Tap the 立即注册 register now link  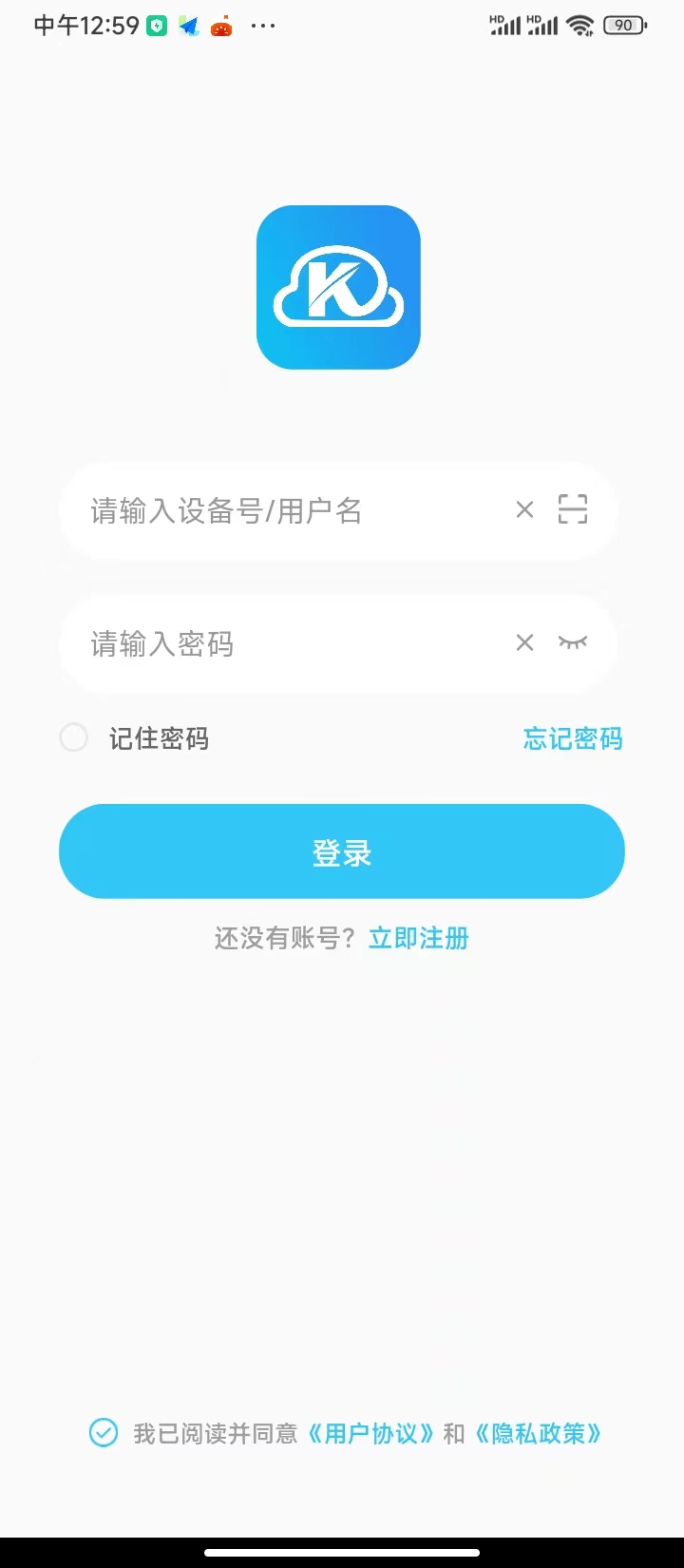coord(418,938)
